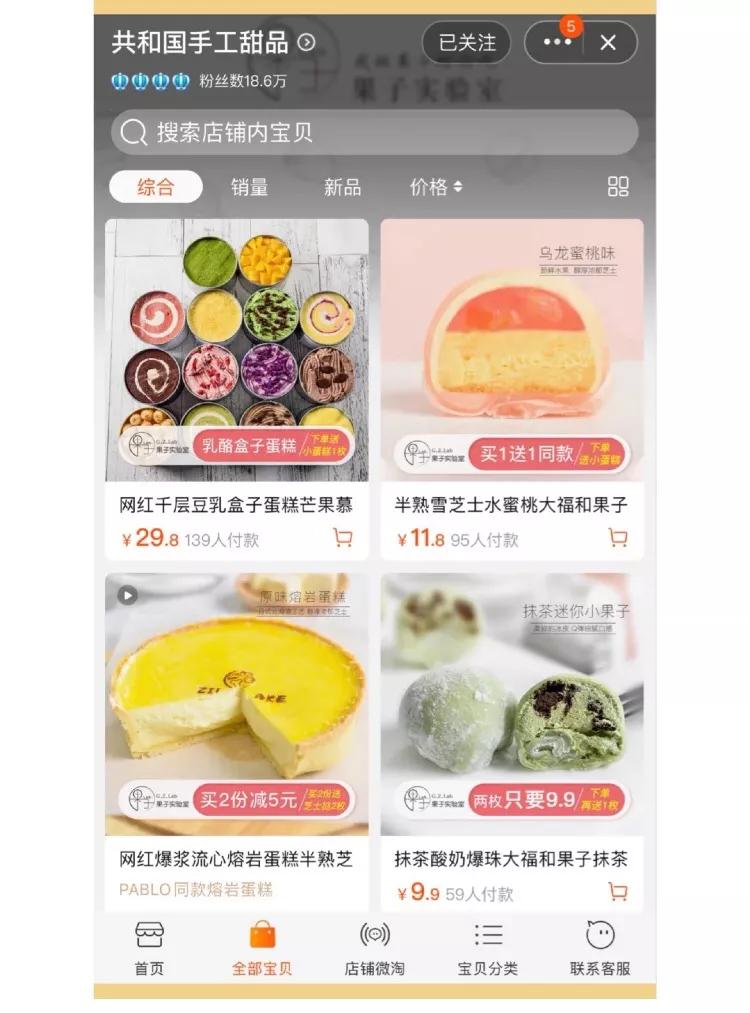
Task: Open the search magnifier icon
Action: [133, 131]
